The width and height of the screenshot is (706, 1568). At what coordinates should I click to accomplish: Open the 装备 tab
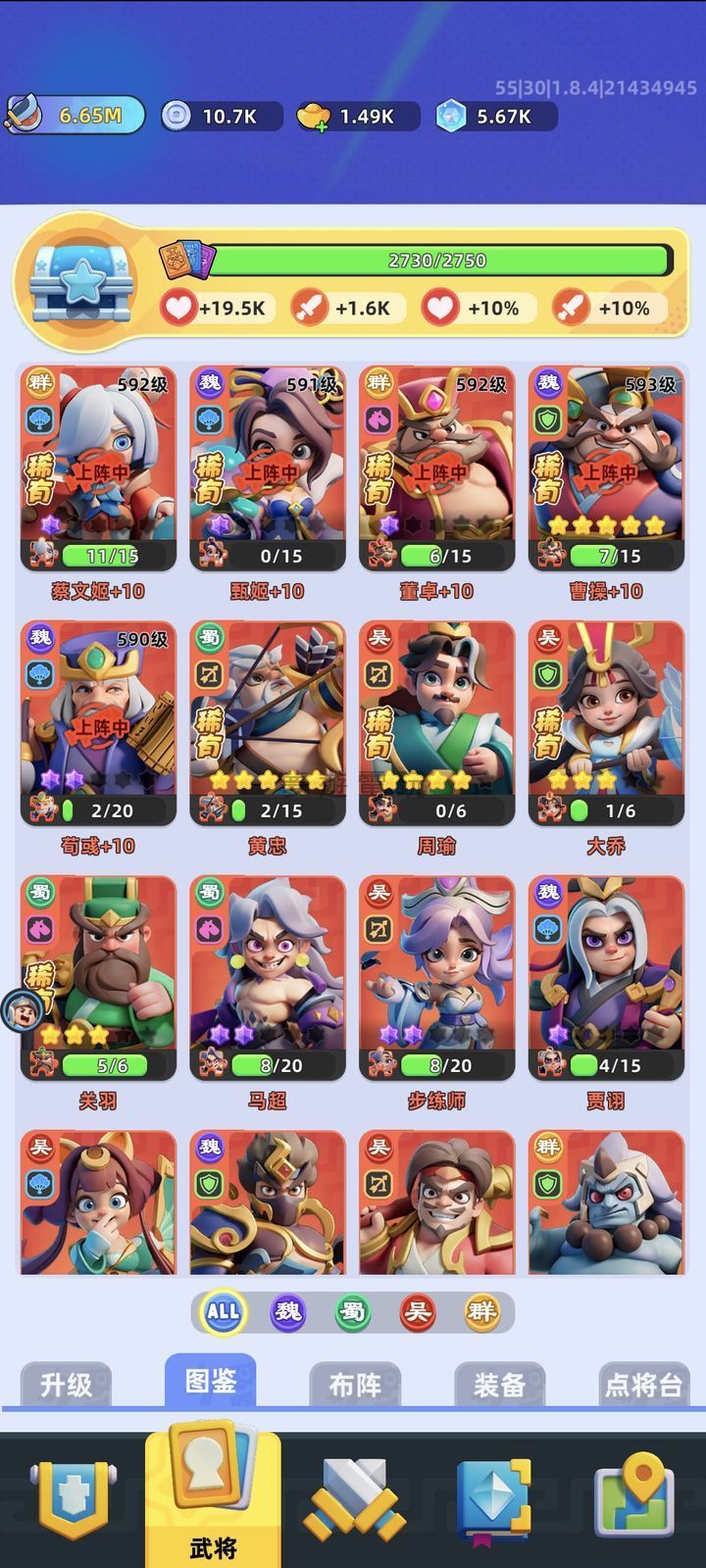pyautogui.click(x=499, y=1385)
